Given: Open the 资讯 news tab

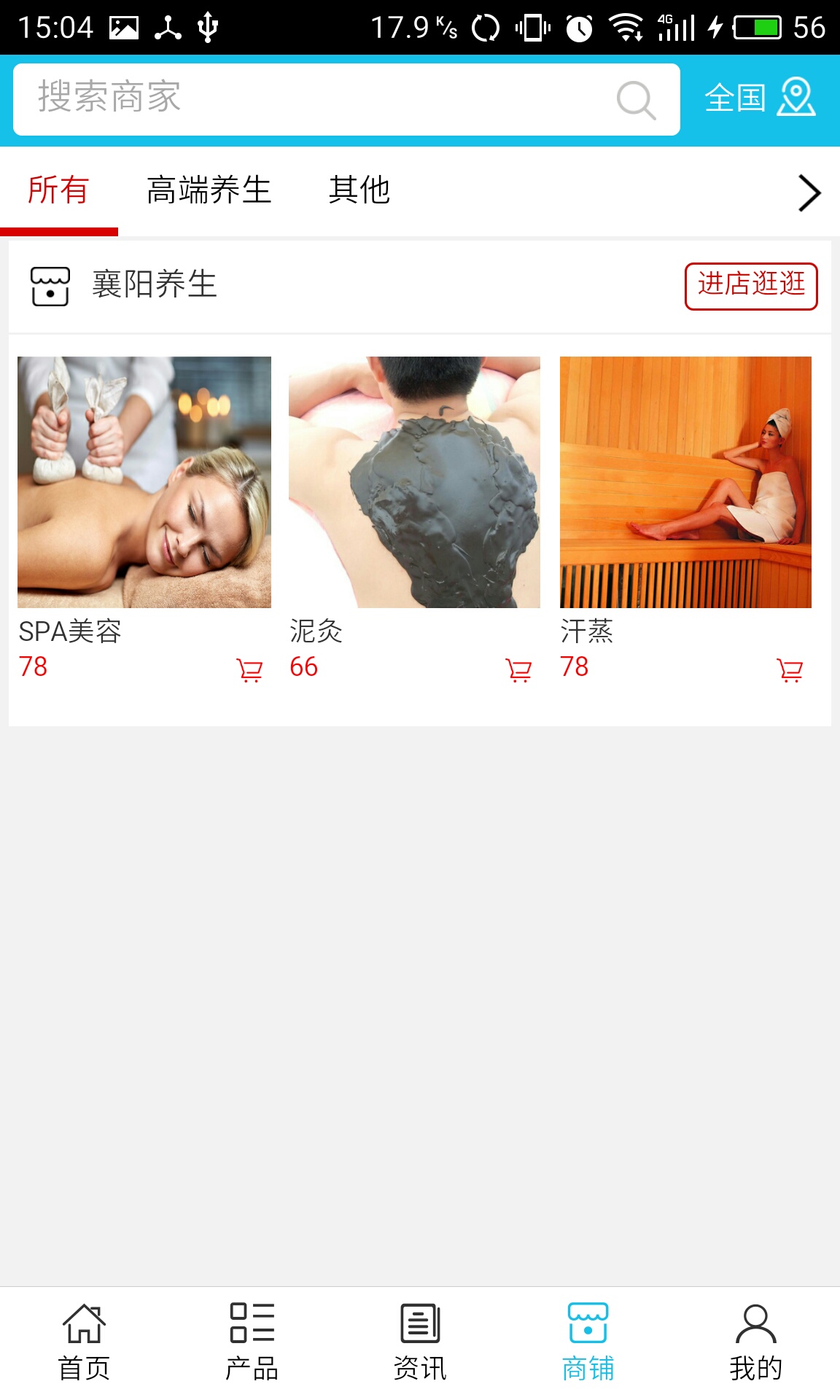Looking at the screenshot, I should point(420,1342).
